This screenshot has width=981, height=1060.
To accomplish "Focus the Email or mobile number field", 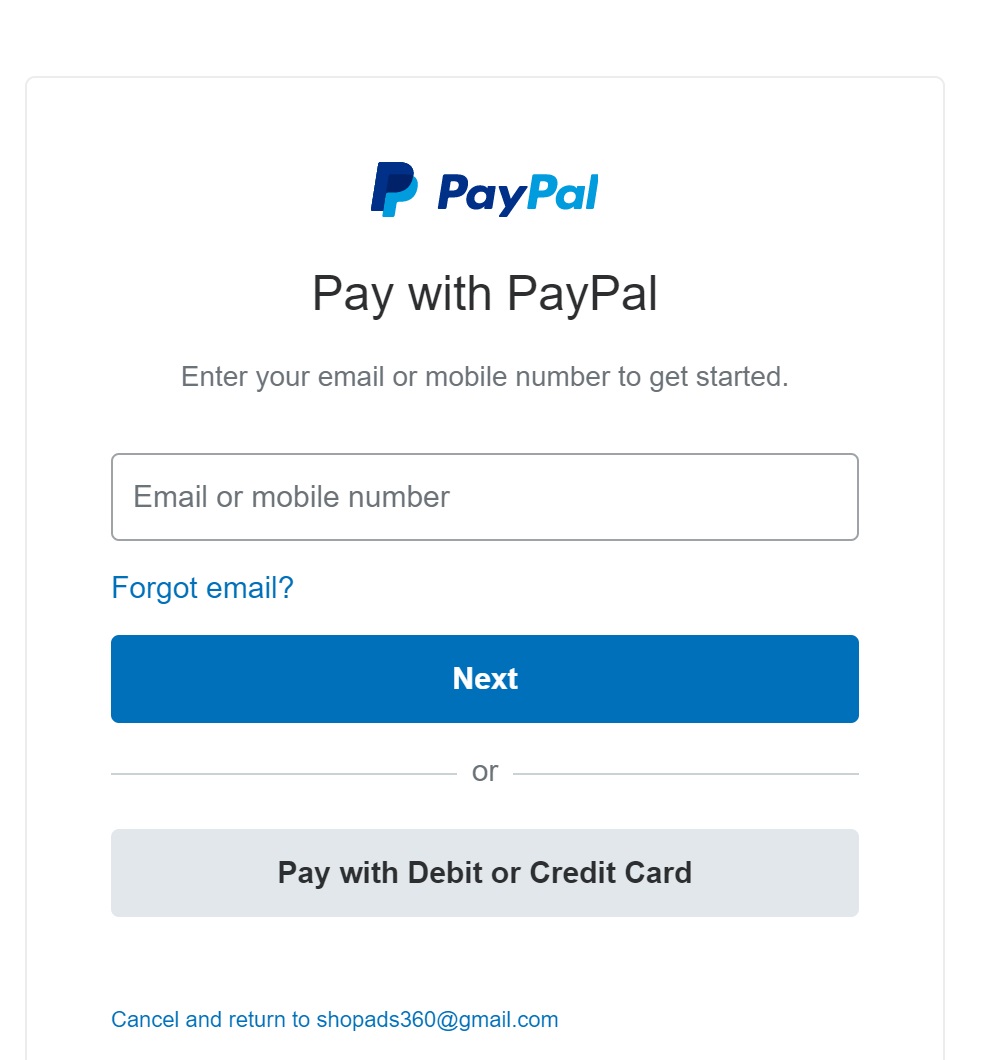I will pyautogui.click(x=484, y=497).
